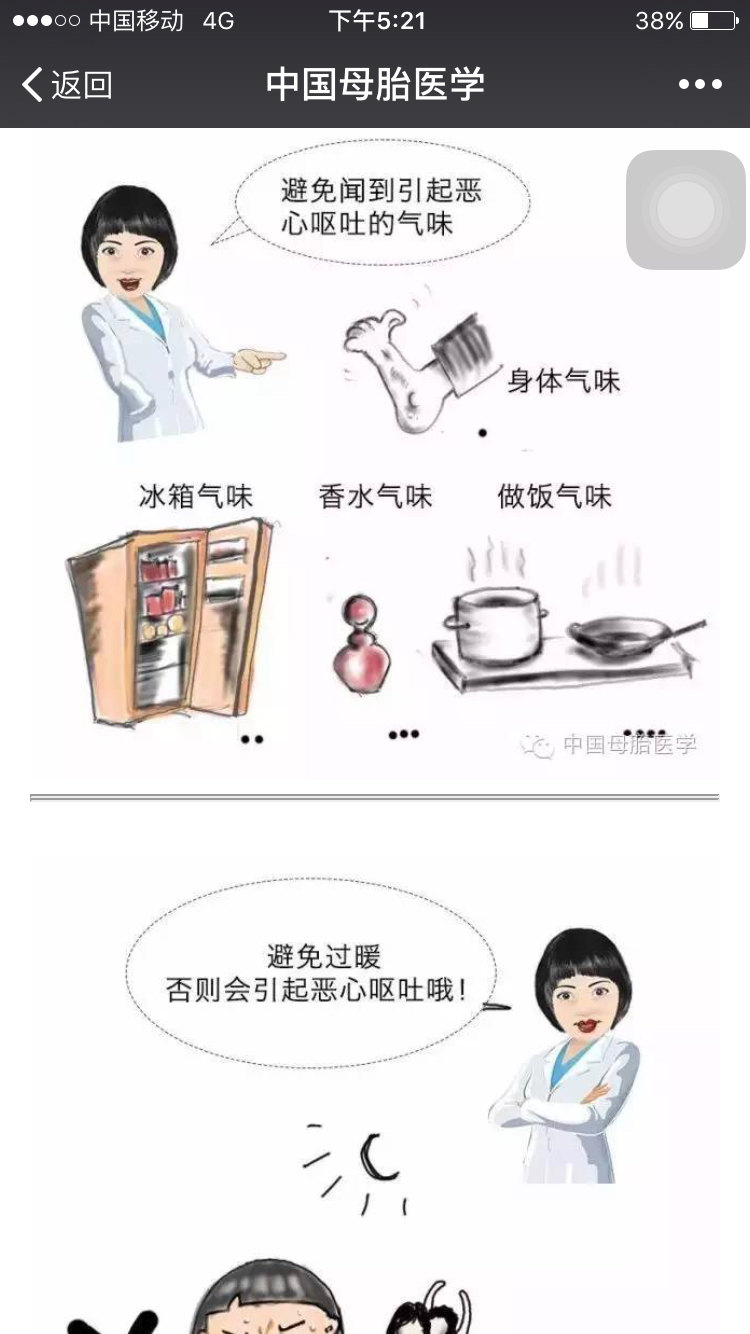The height and width of the screenshot is (1334, 750).
Task: Go back with the 返回 button
Action: click(66, 85)
